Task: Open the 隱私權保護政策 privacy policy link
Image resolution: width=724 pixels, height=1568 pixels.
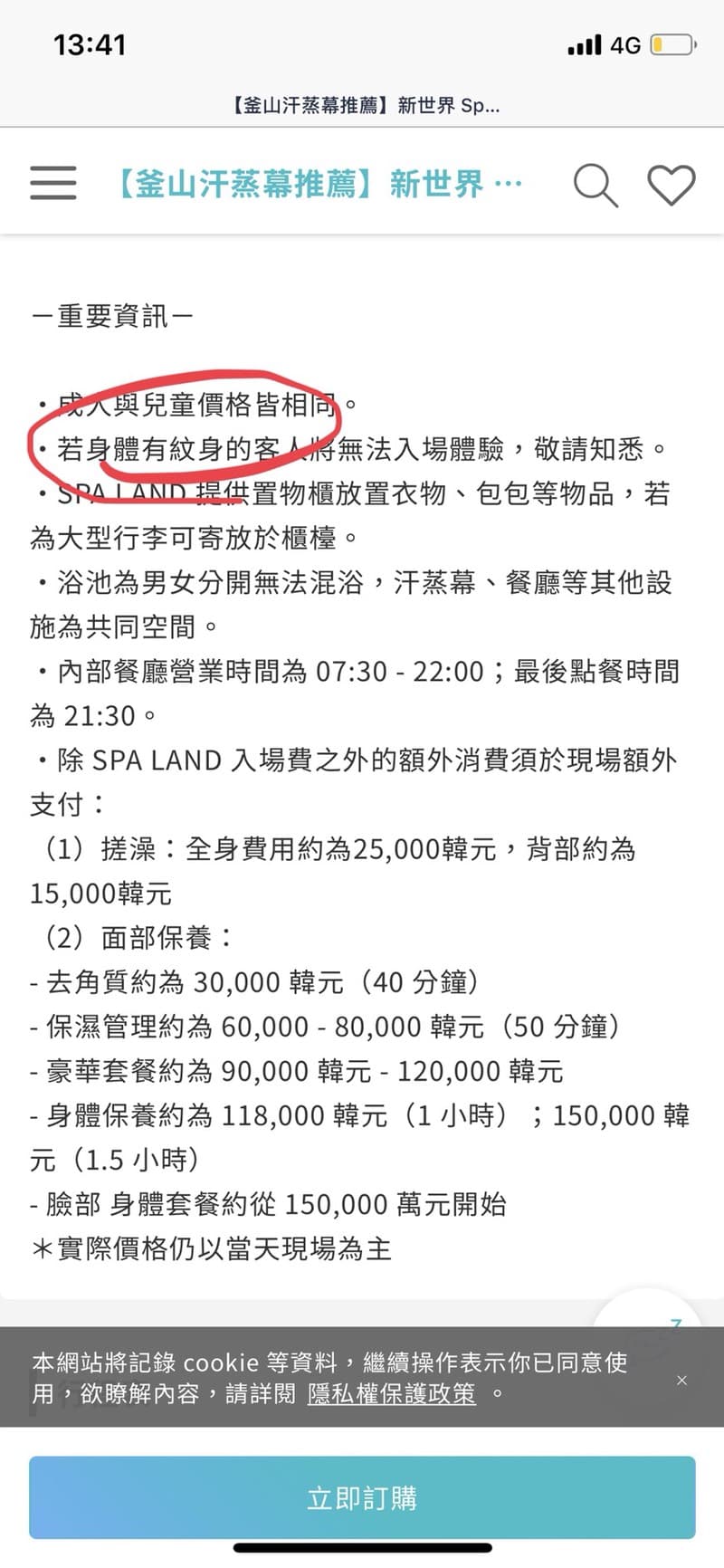Action: click(x=391, y=1393)
